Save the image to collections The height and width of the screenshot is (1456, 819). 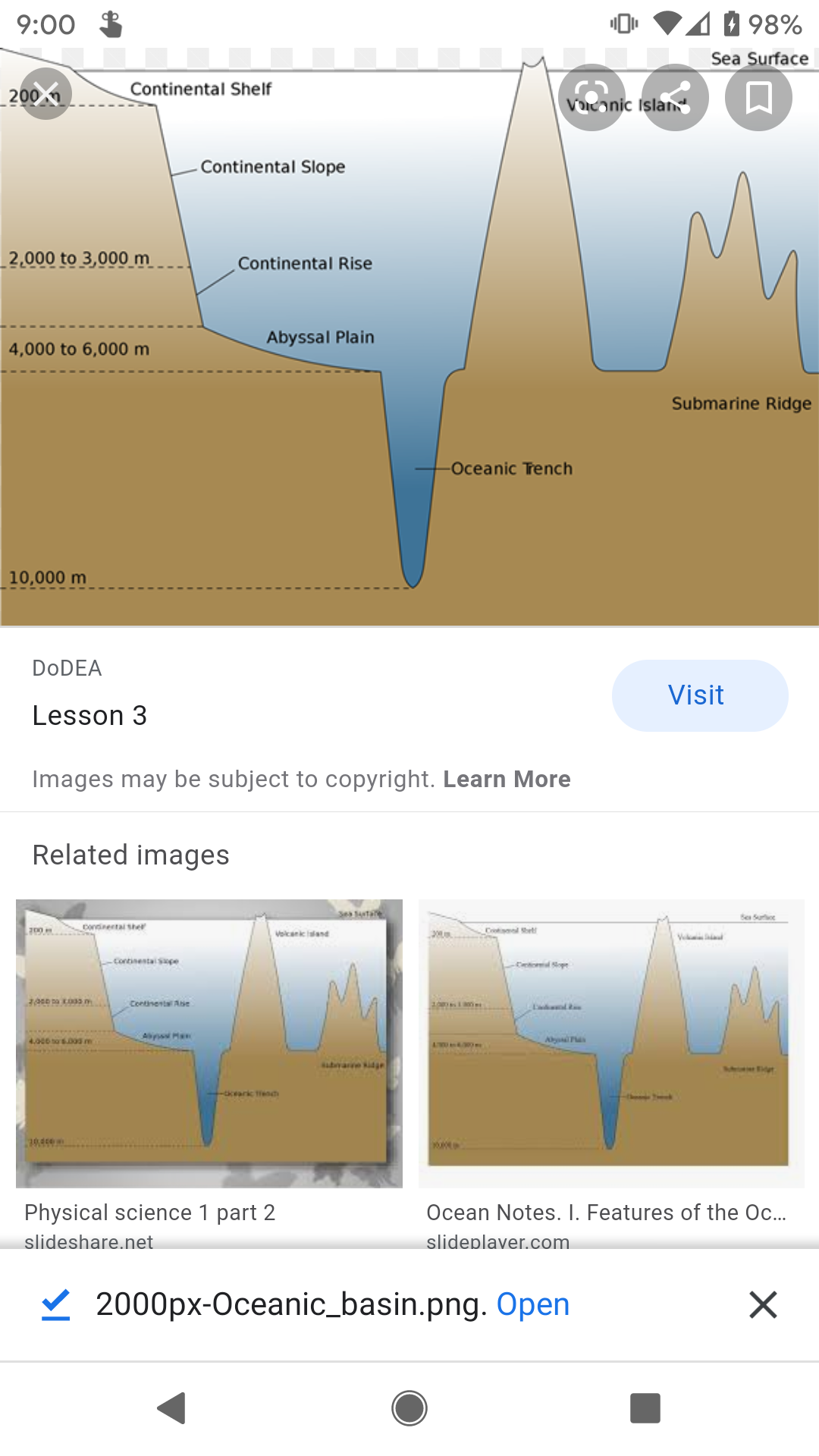click(x=758, y=98)
